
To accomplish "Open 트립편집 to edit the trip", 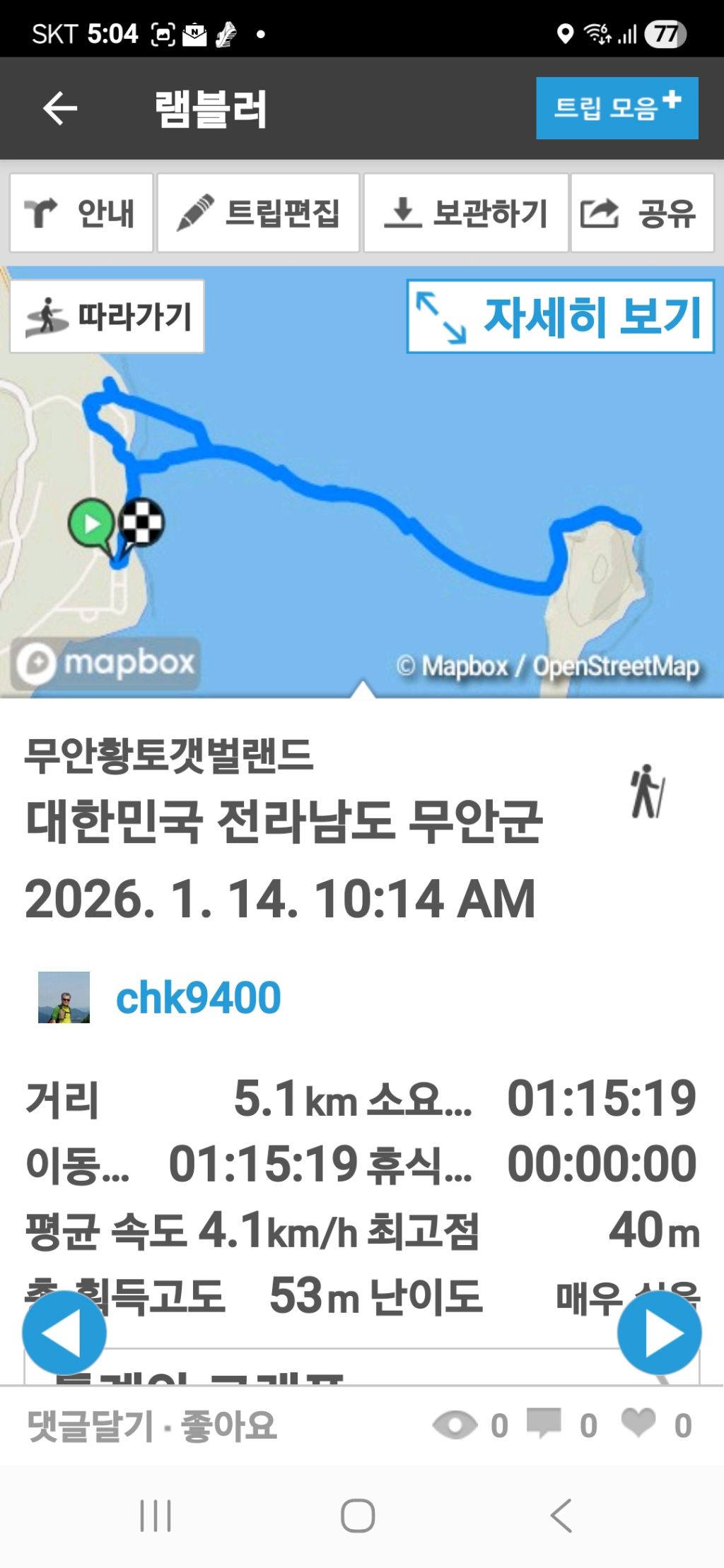I will point(258,213).
